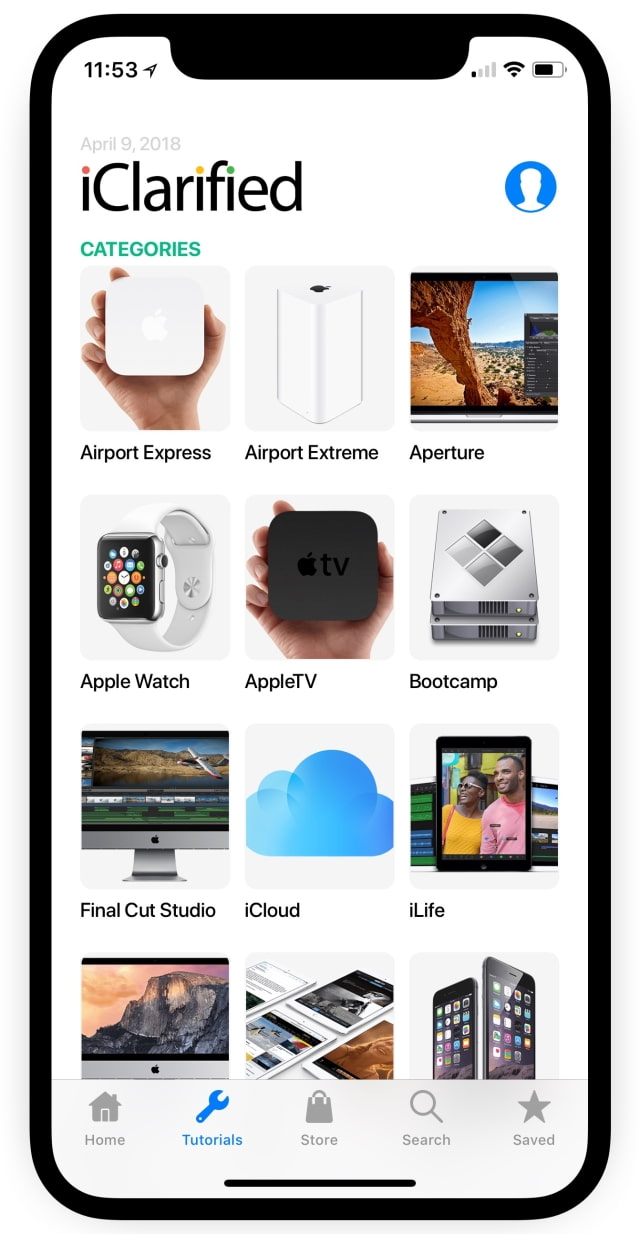The width and height of the screenshot is (640, 1234).
Task: Open the user profile icon
Action: [530, 187]
